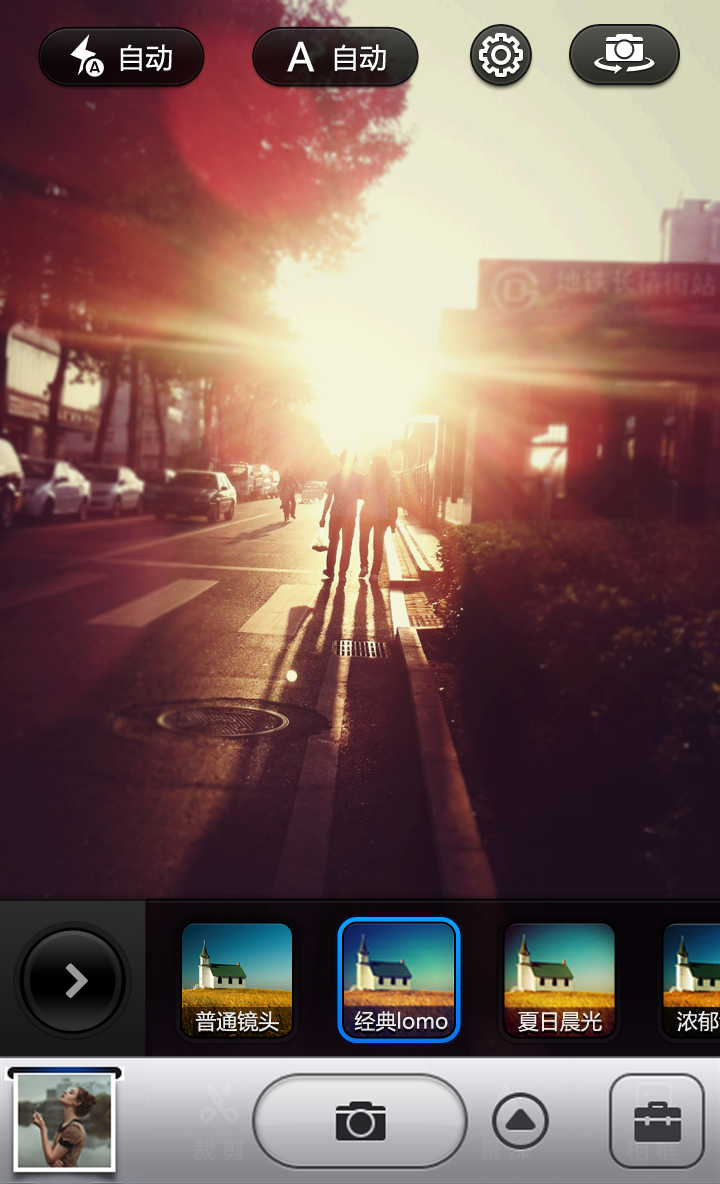Take a photo with the shutter button
Screen dimensions: 720x1184
pos(360,1121)
